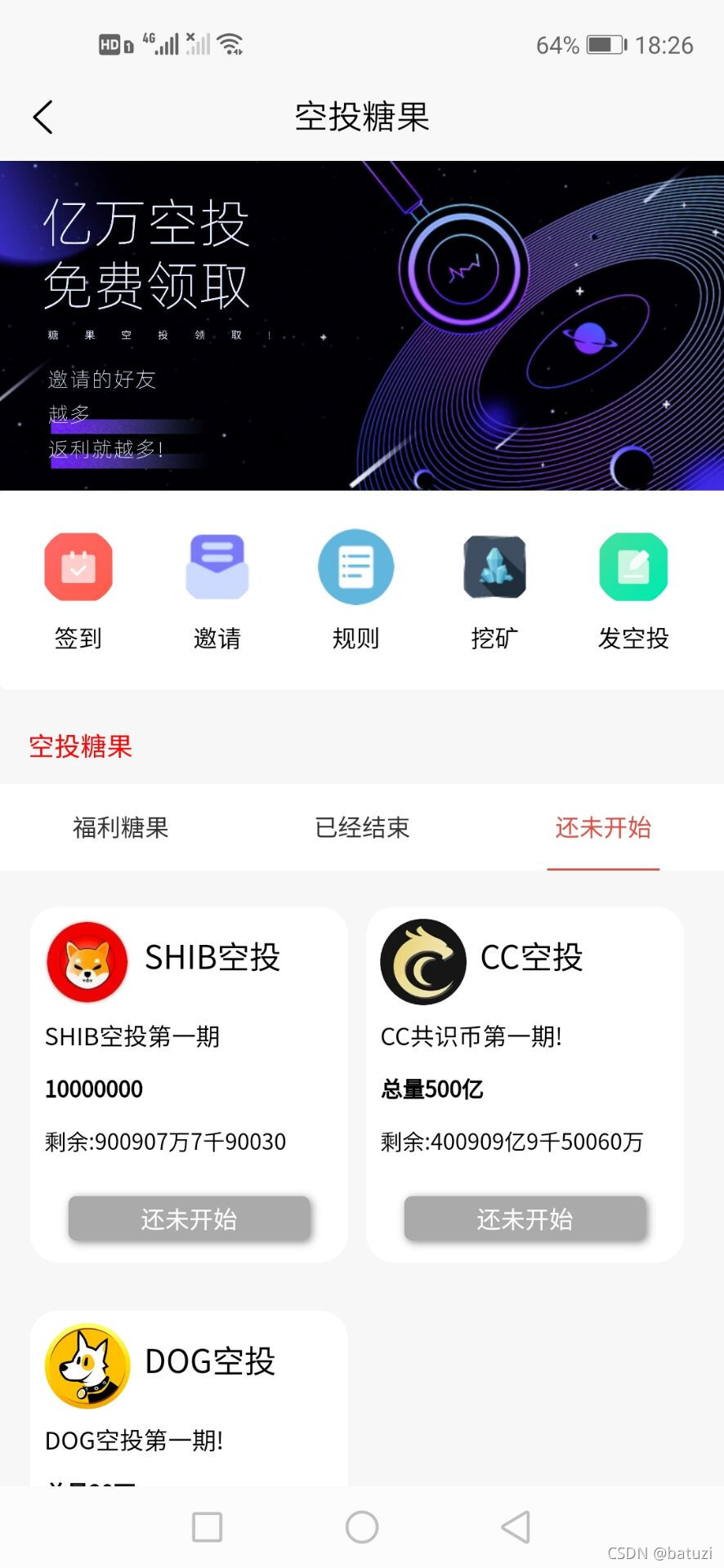Viewport: 724px width, 1568px height.
Task: Select the 还未开始 tab
Action: (x=603, y=827)
